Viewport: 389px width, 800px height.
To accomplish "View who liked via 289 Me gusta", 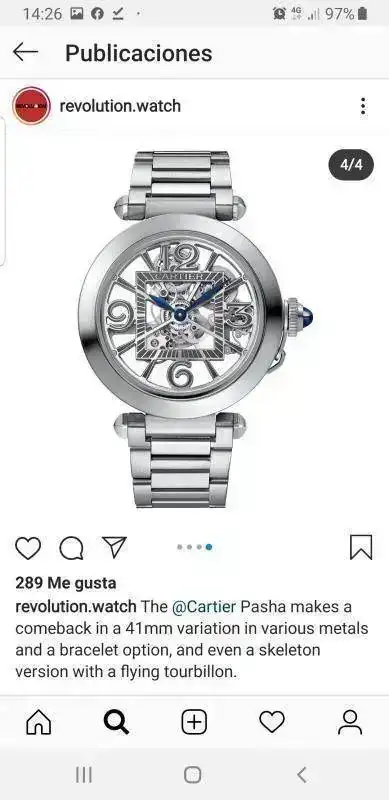I will (66, 583).
